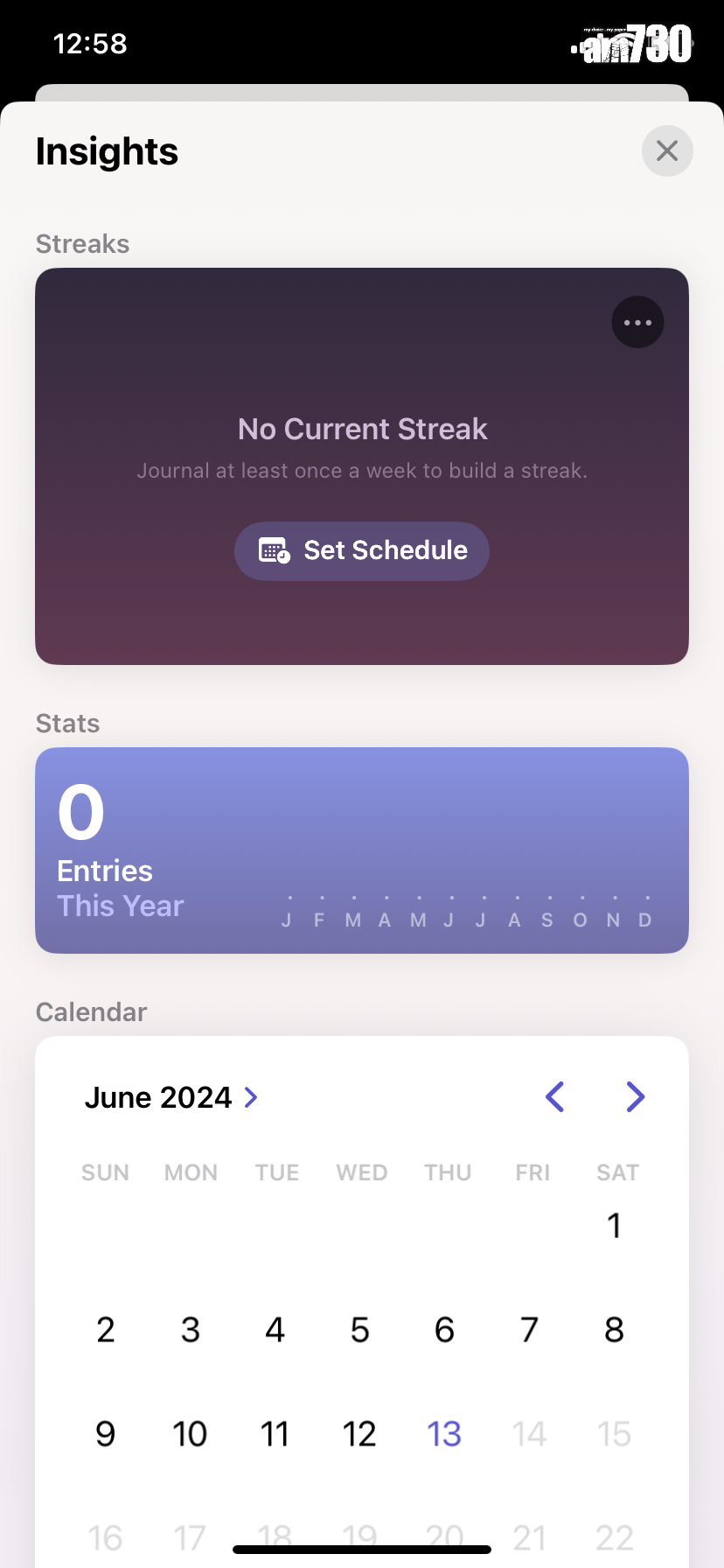Close the Insights sheet
724x1568 pixels.
tap(667, 151)
